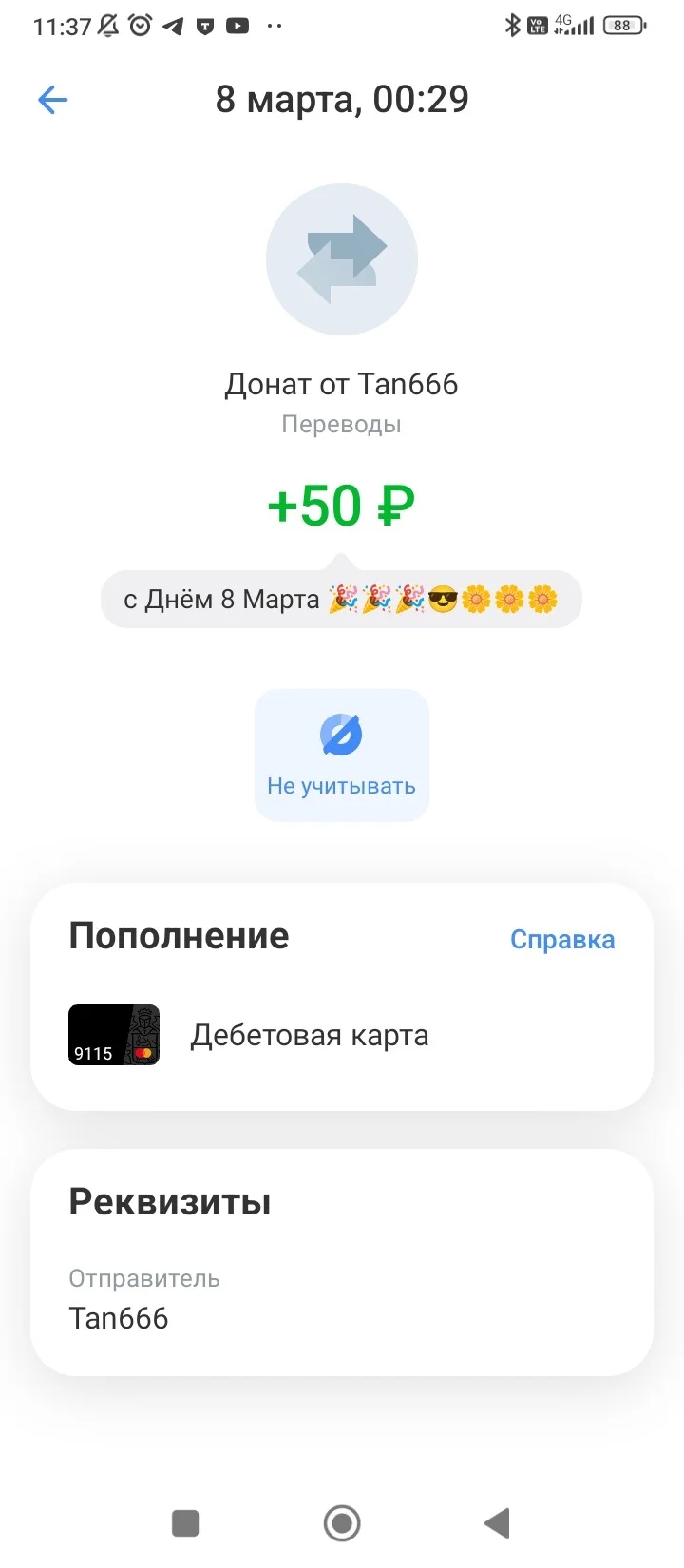Tap the Не учитывать button
684x1568 pixels.
[x=342, y=755]
